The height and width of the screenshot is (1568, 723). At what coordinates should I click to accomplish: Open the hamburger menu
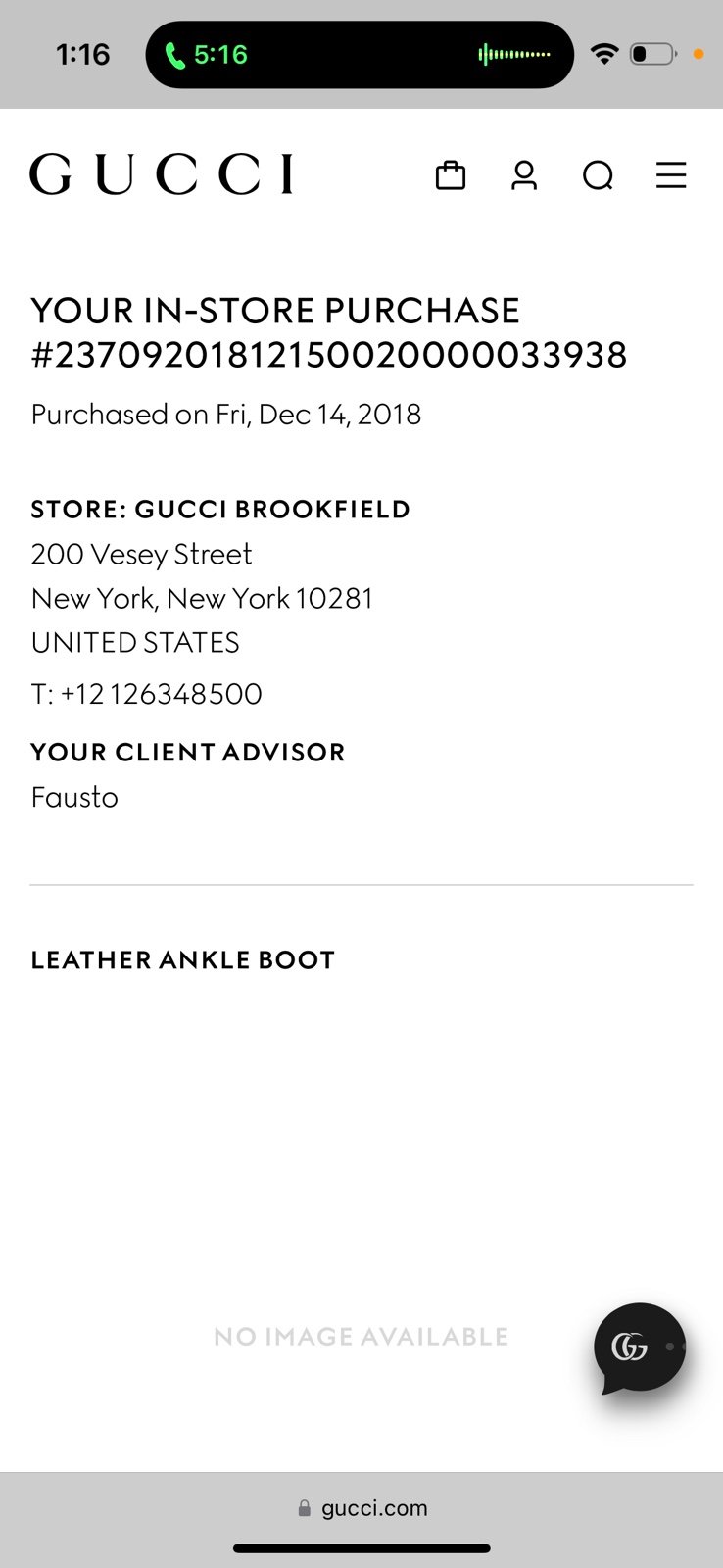click(x=671, y=175)
